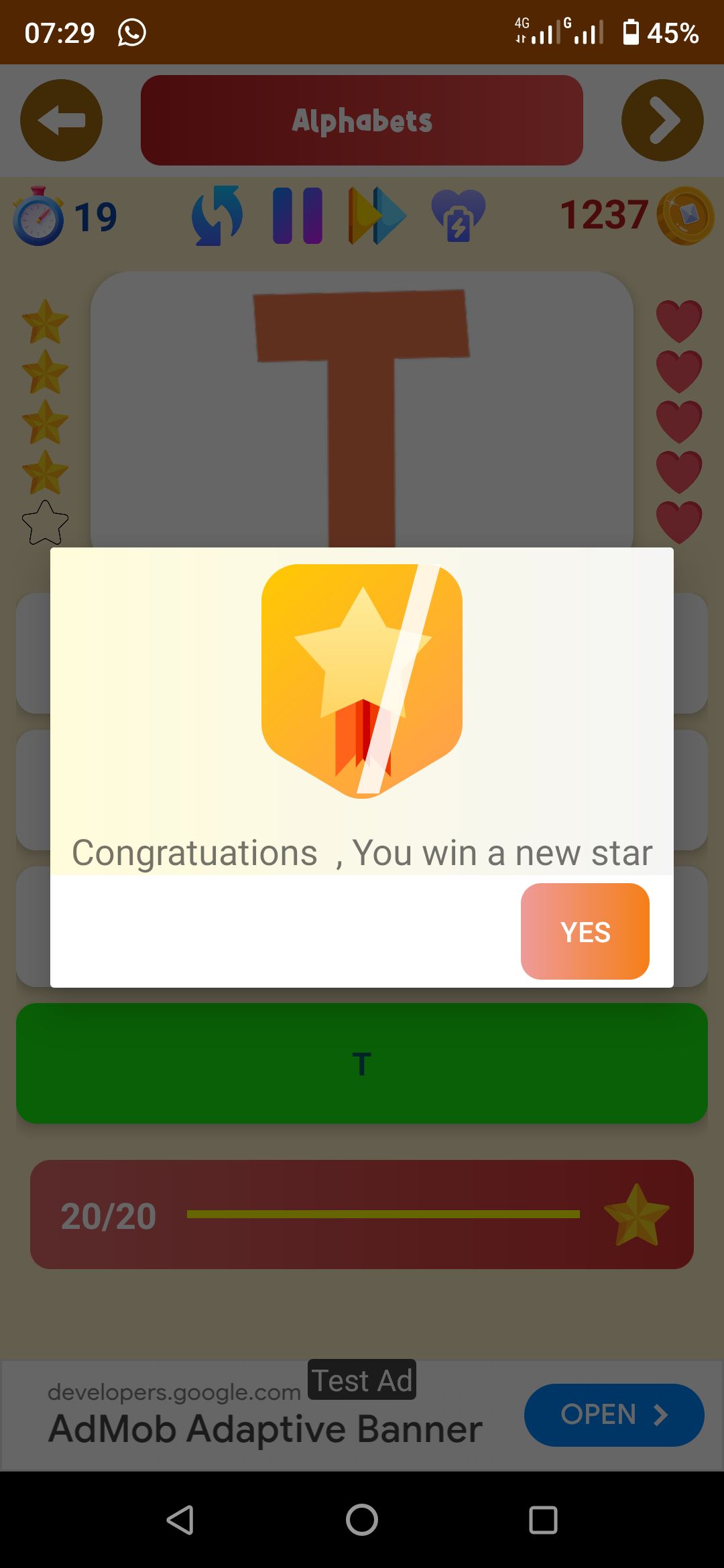Go to the system home screen
Image resolution: width=724 pixels, height=1568 pixels.
click(x=362, y=1520)
